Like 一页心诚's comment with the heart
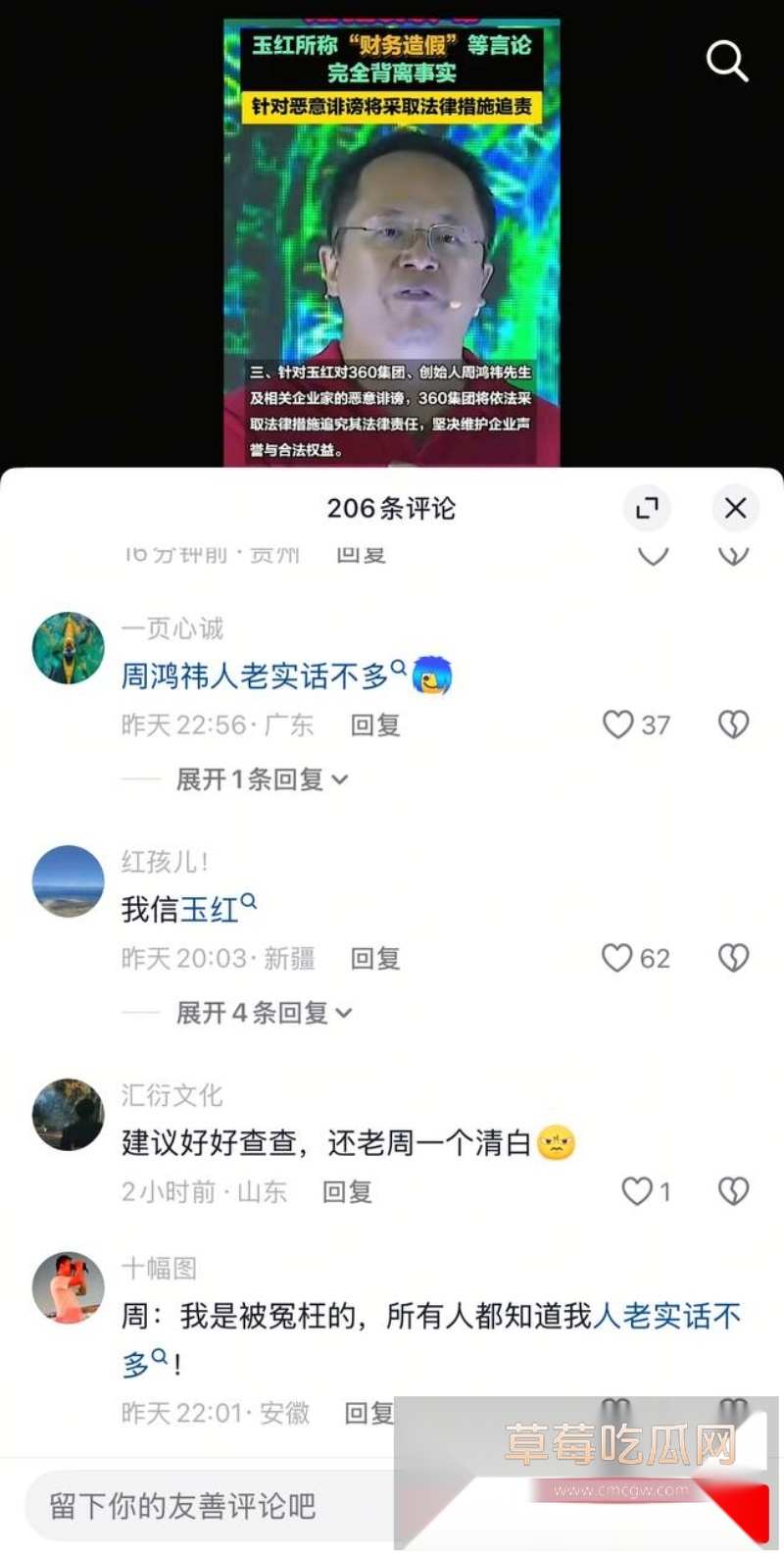This screenshot has width=784, height=1554. point(617,725)
